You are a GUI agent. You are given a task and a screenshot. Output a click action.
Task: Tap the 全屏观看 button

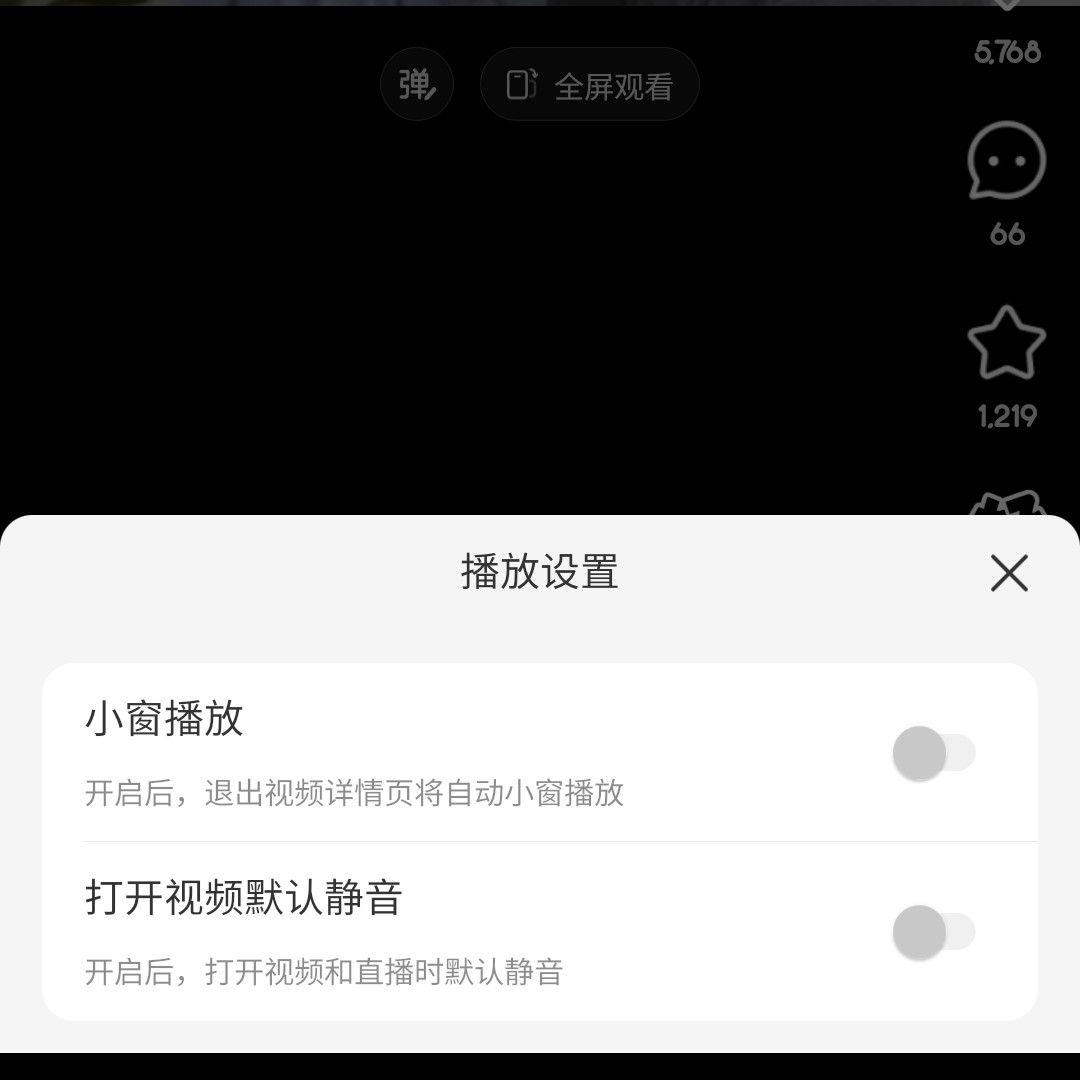[590, 86]
